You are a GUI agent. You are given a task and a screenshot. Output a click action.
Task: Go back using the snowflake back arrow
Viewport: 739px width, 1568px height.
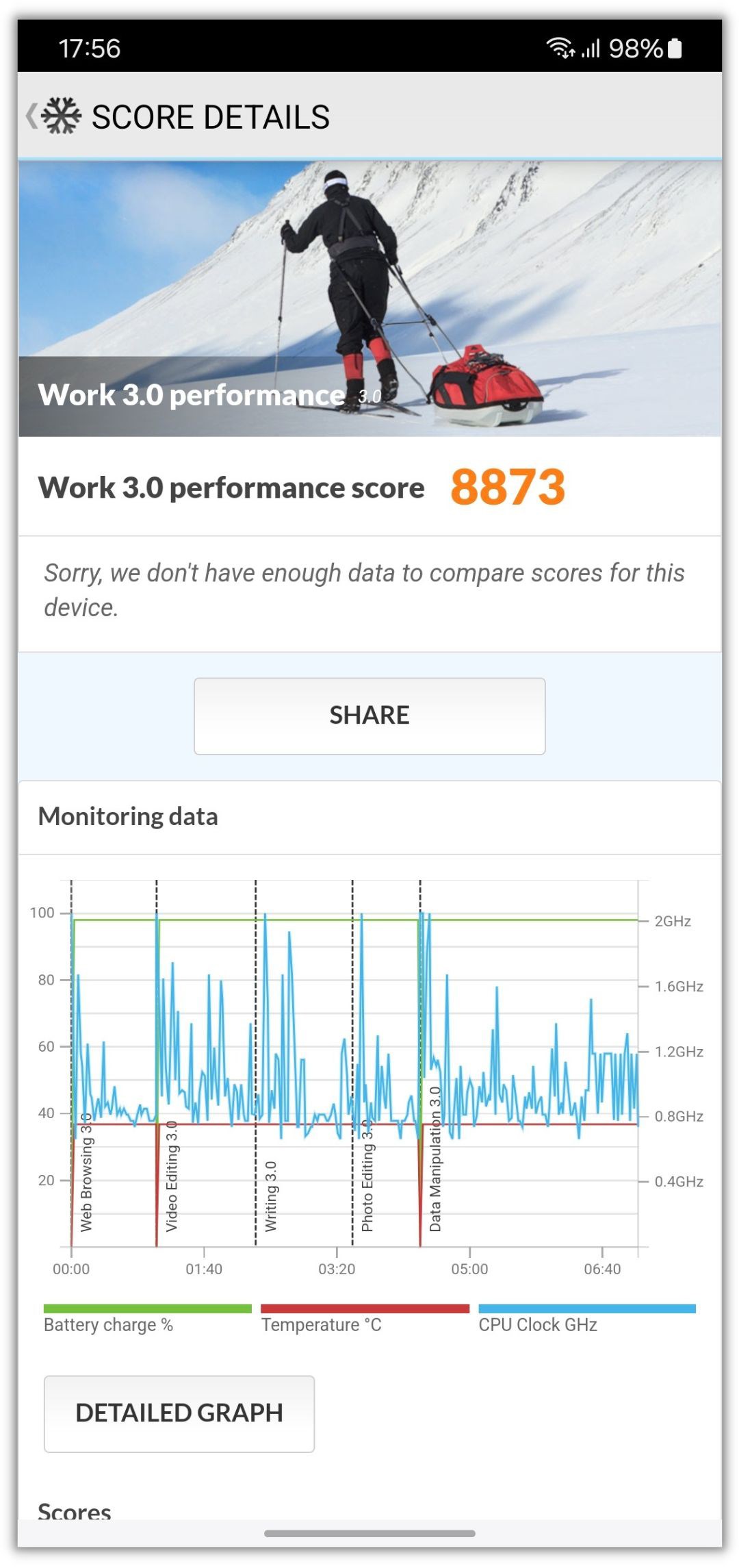(53, 116)
